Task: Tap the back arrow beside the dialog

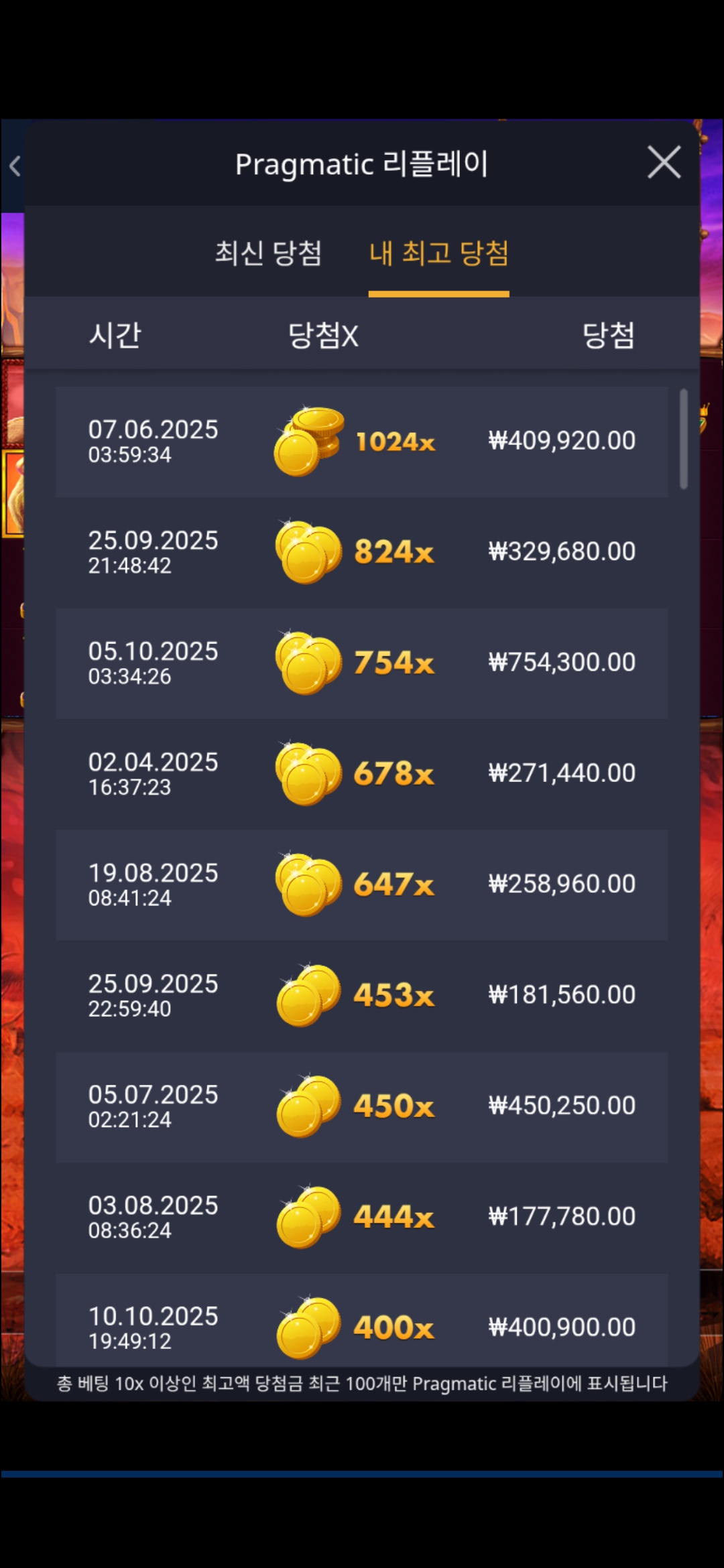Action: coord(15,166)
